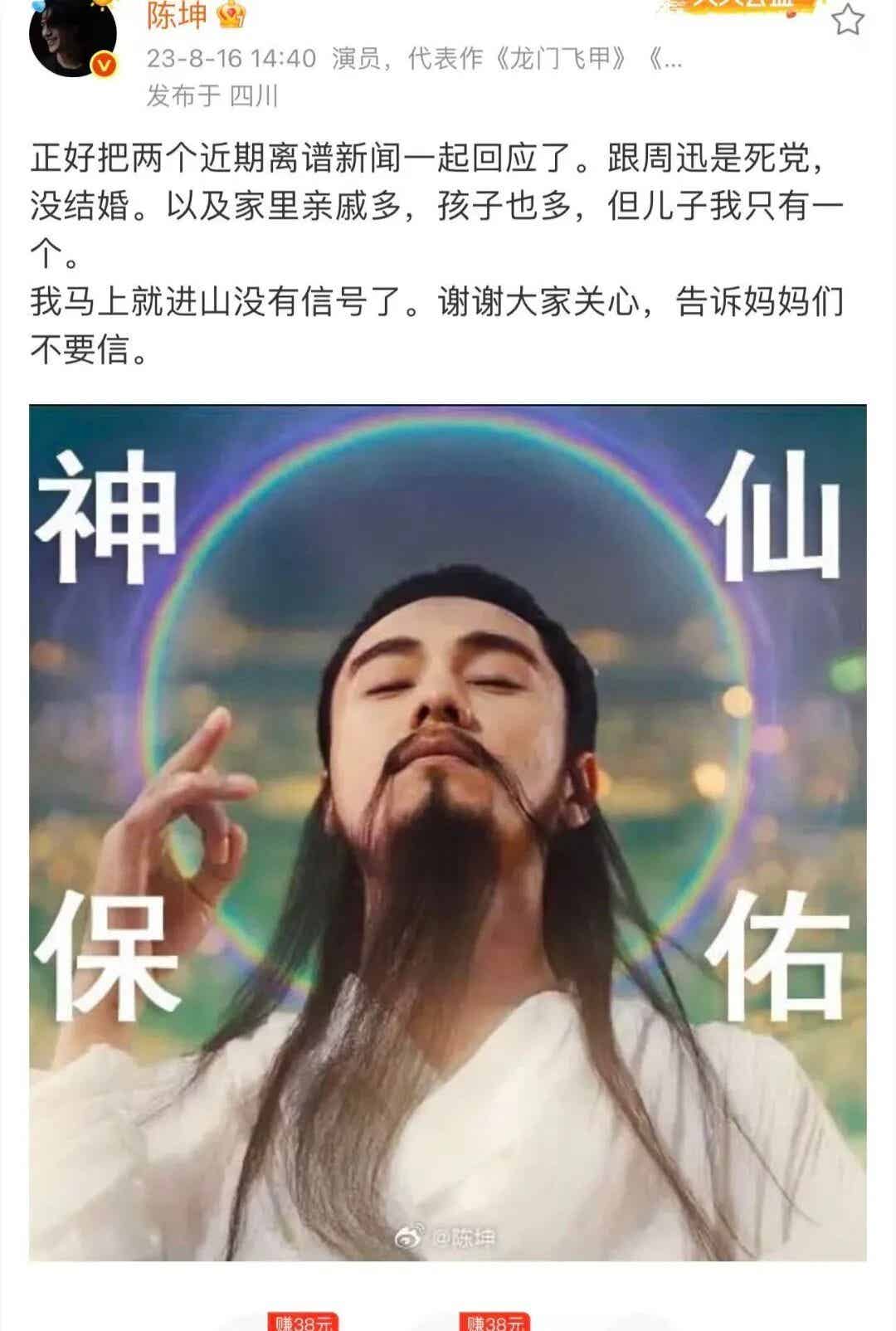Open the 陈坤 username link
The image size is (896, 1331).
(177, 15)
